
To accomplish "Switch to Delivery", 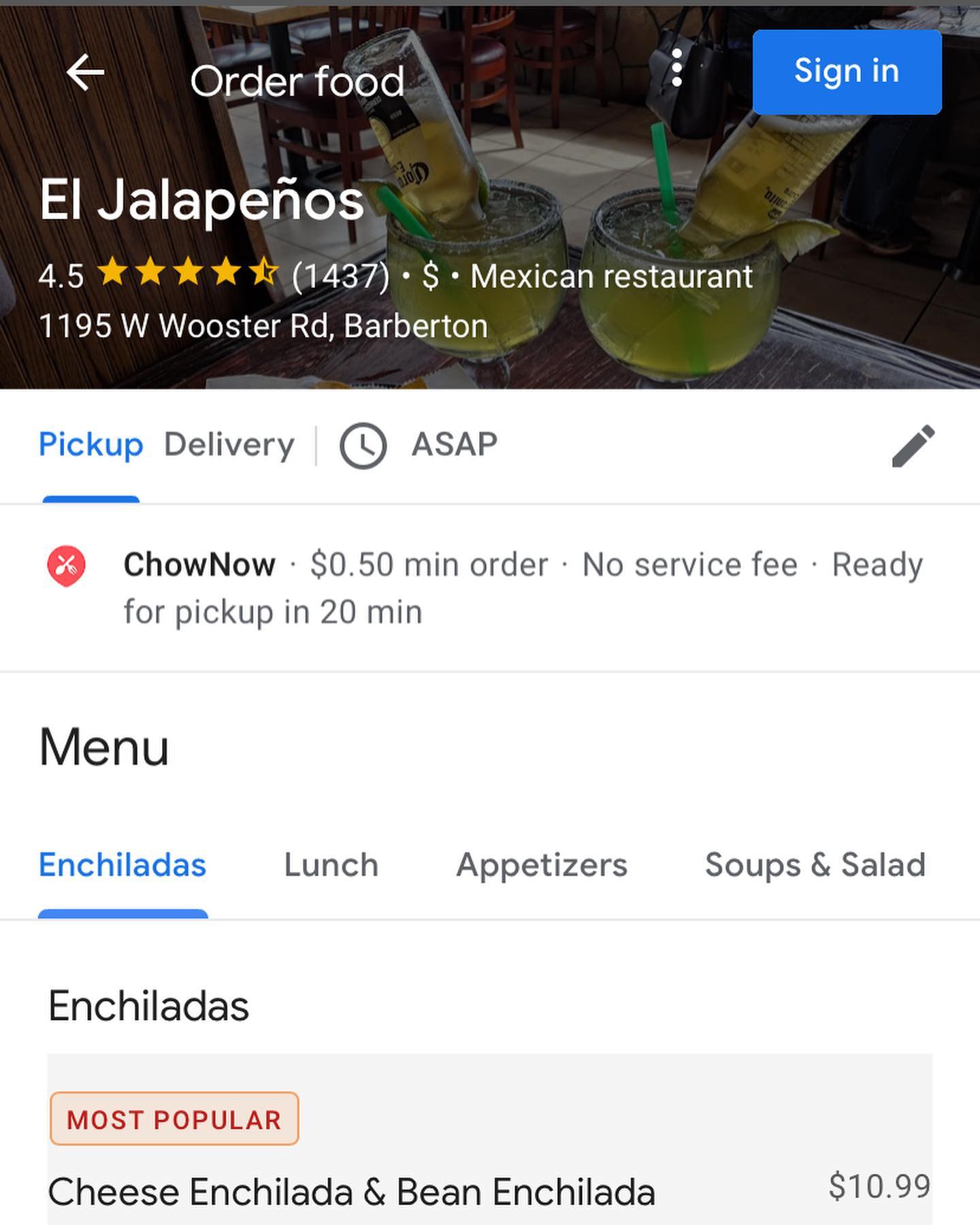I will (x=229, y=445).
